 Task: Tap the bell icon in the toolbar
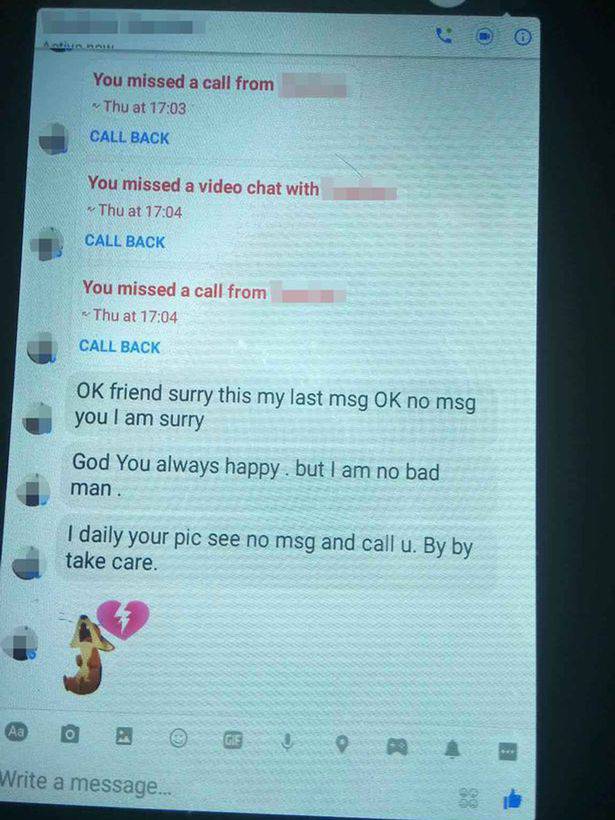tap(451, 748)
